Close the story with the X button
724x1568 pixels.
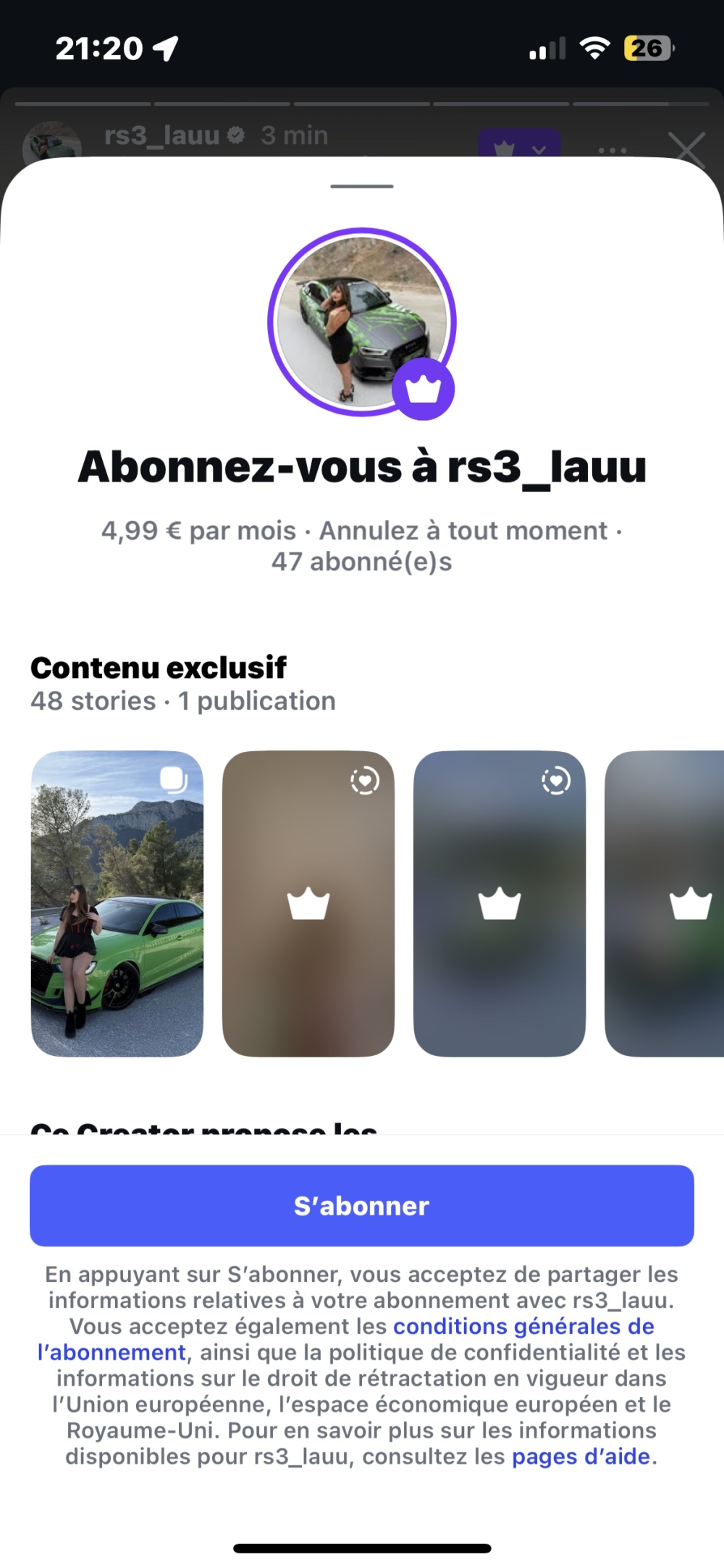686,148
